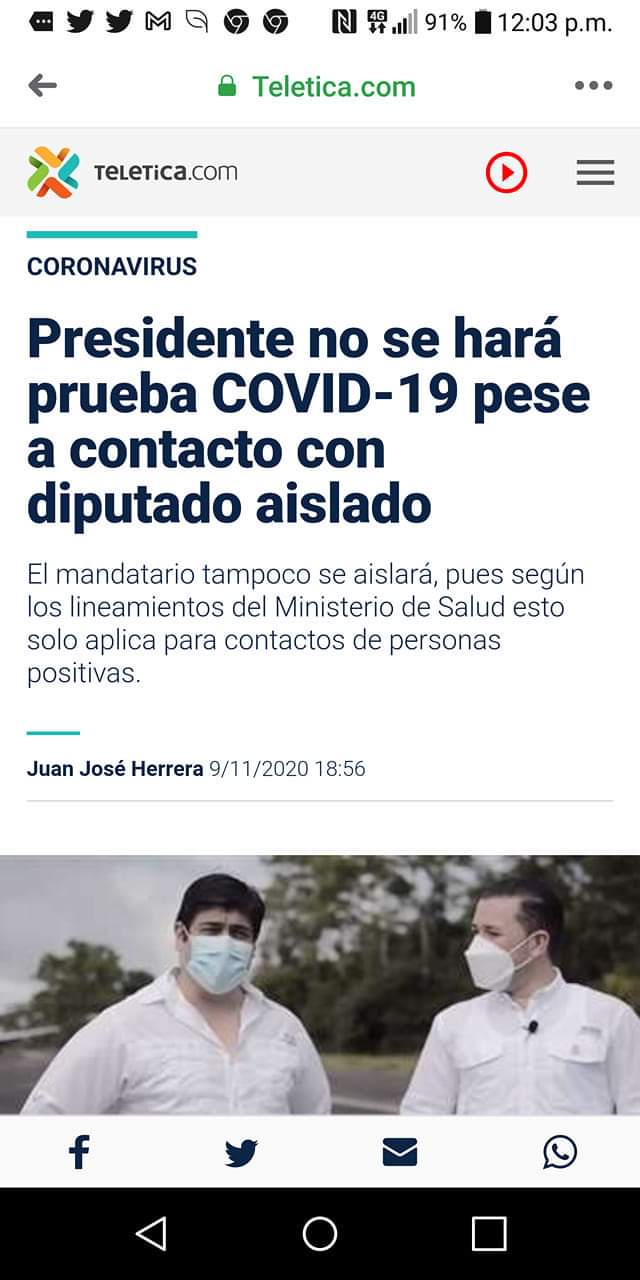
Task: Open the CORONAVIRUS category link
Action: (x=112, y=267)
